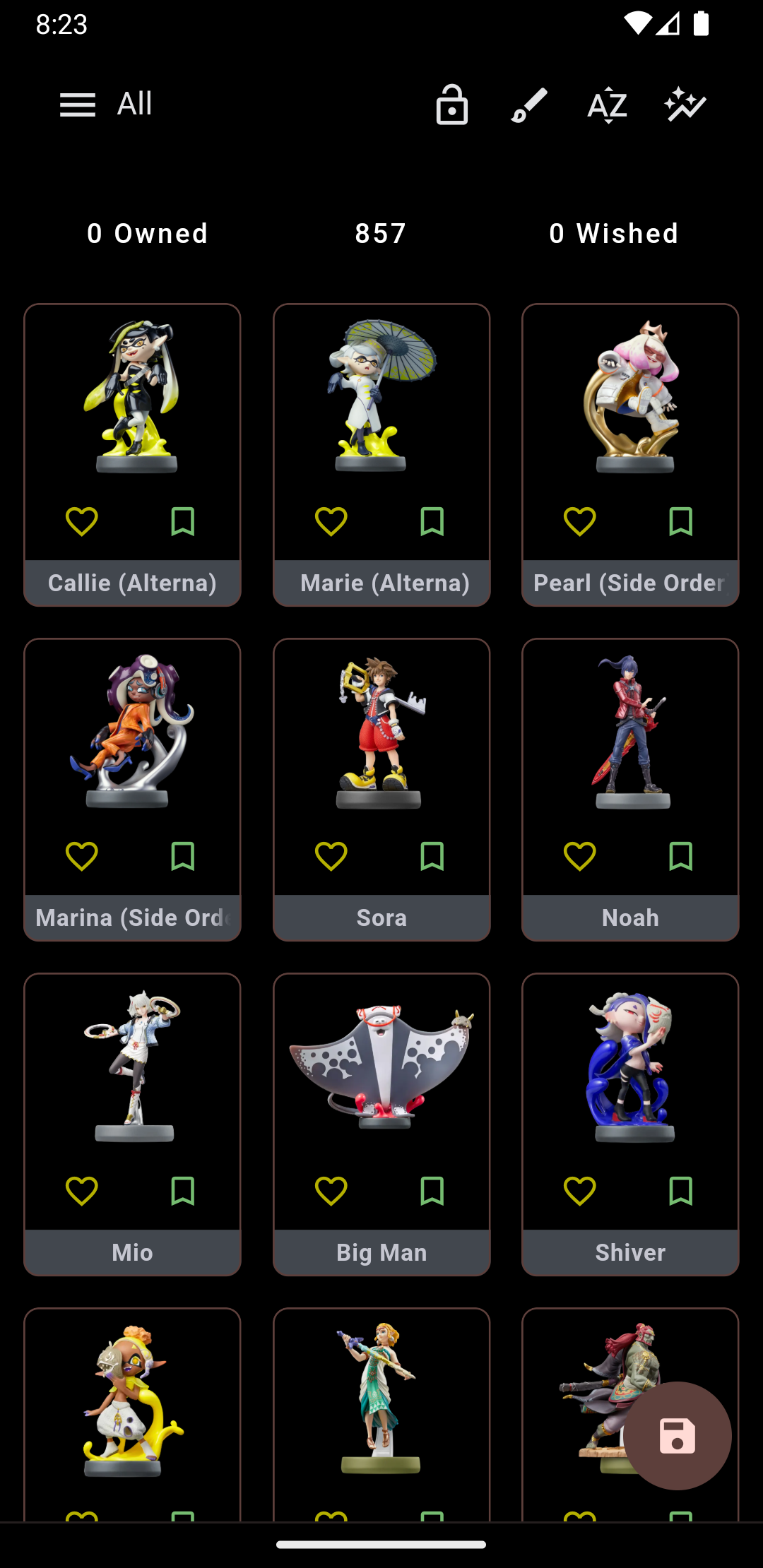This screenshot has width=763, height=1568.
Task: Open the brush theme icon
Action: 529,105
